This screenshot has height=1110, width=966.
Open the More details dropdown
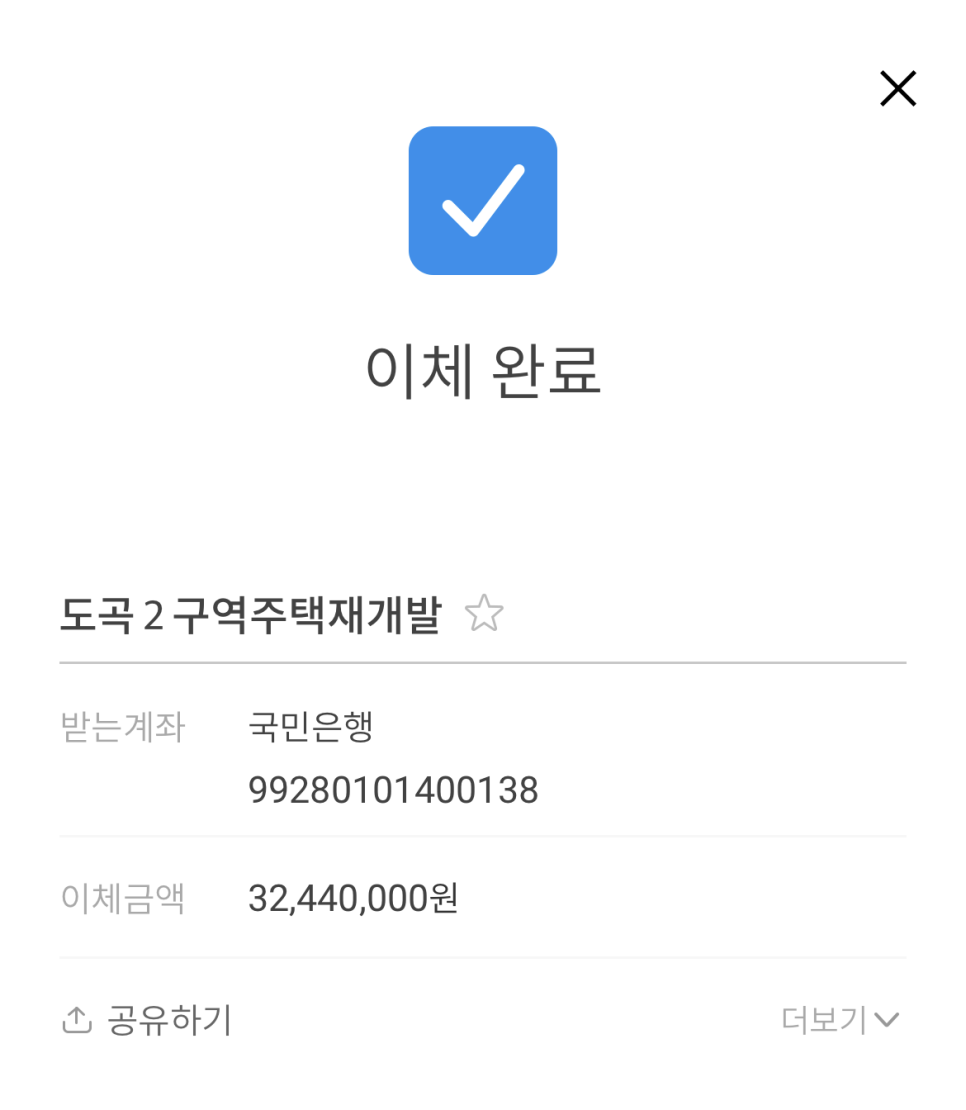[840, 1019]
